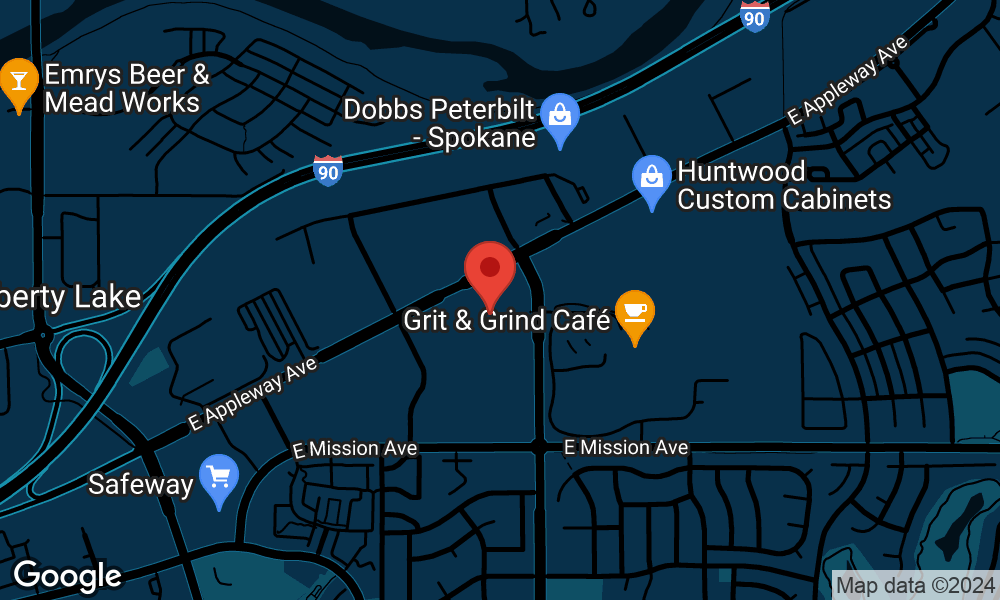Tap the red location pin

click(490, 268)
